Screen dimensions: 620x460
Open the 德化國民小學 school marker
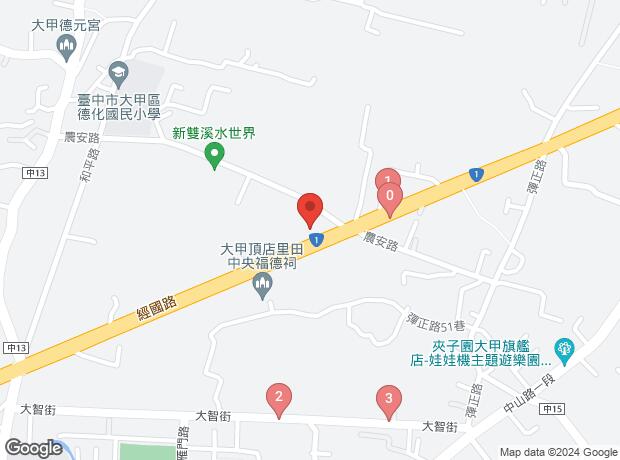[119, 73]
